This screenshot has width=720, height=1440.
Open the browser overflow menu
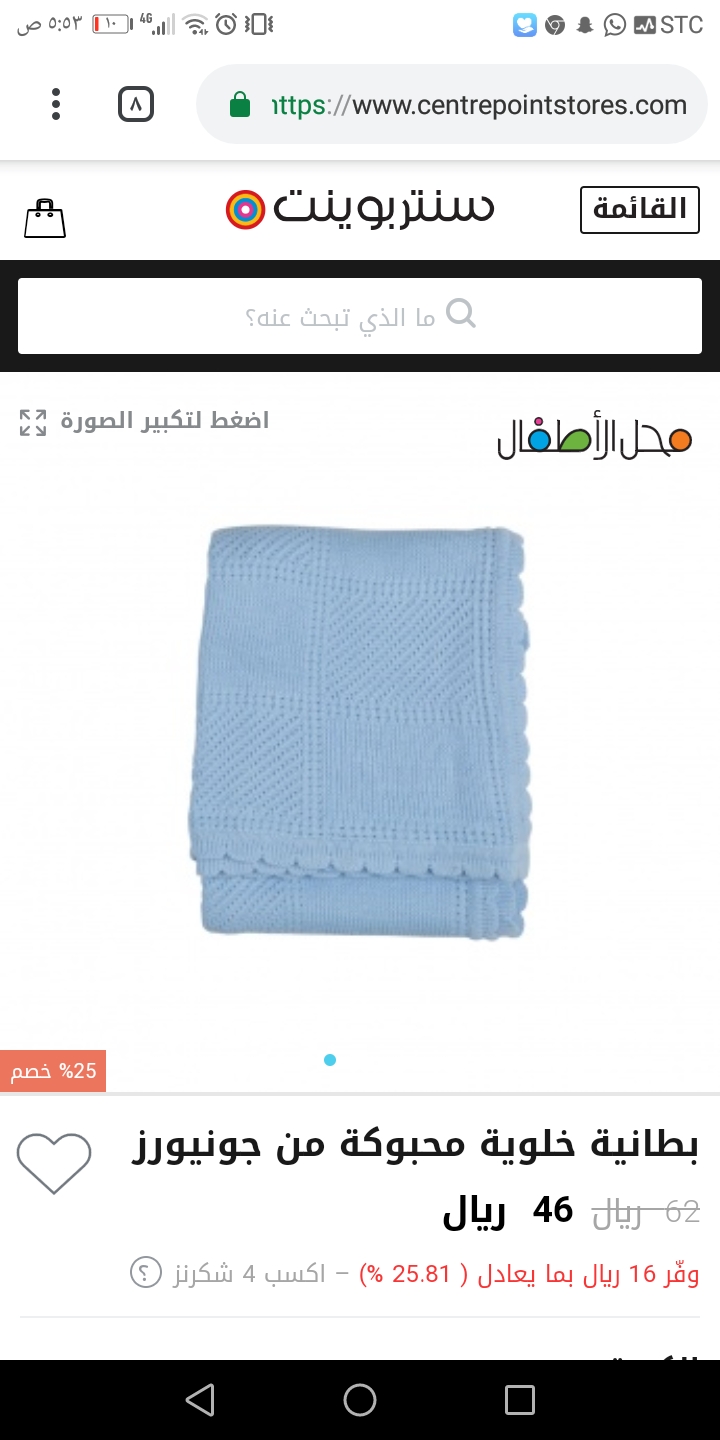click(x=56, y=105)
